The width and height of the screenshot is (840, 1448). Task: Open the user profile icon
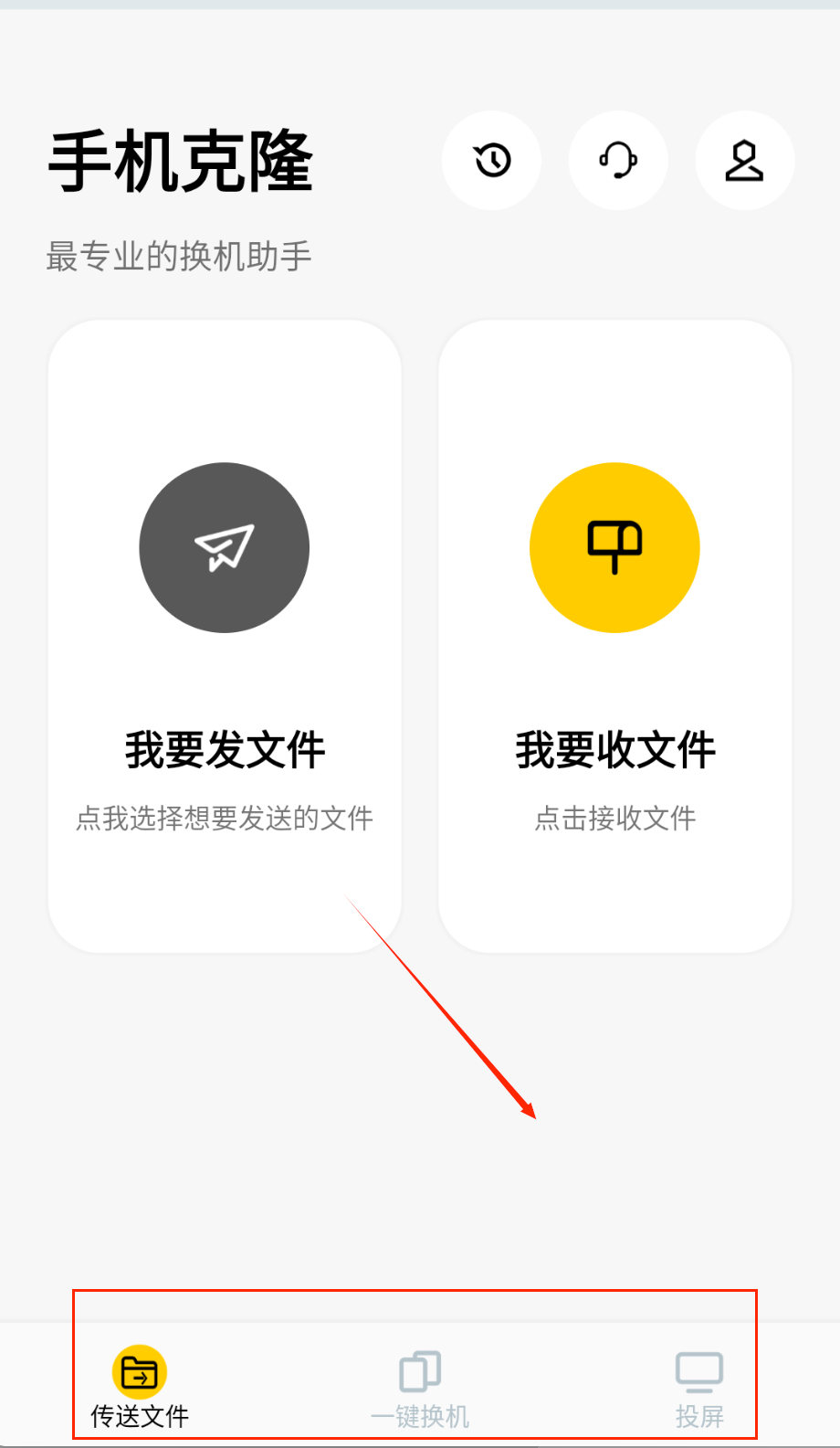(744, 161)
